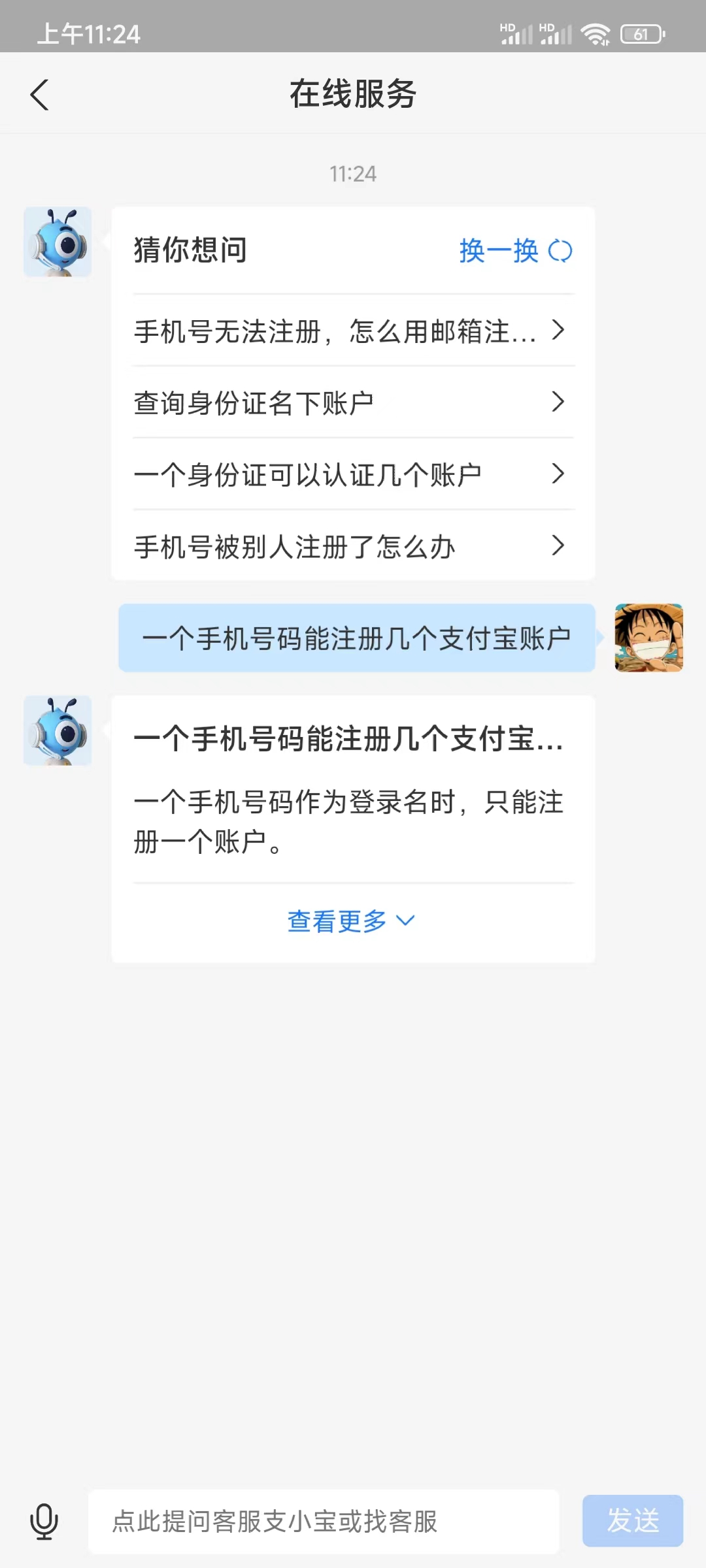The image size is (706, 1568).
Task: Open 查询身份证名下账户 via its chevron
Action: pyautogui.click(x=353, y=403)
